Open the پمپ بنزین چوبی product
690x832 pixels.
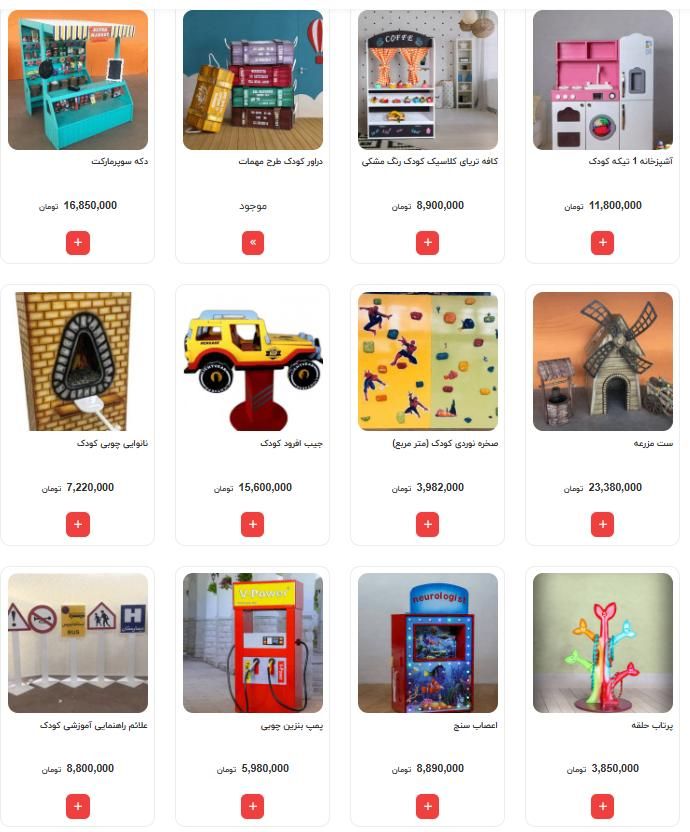tap(252, 642)
